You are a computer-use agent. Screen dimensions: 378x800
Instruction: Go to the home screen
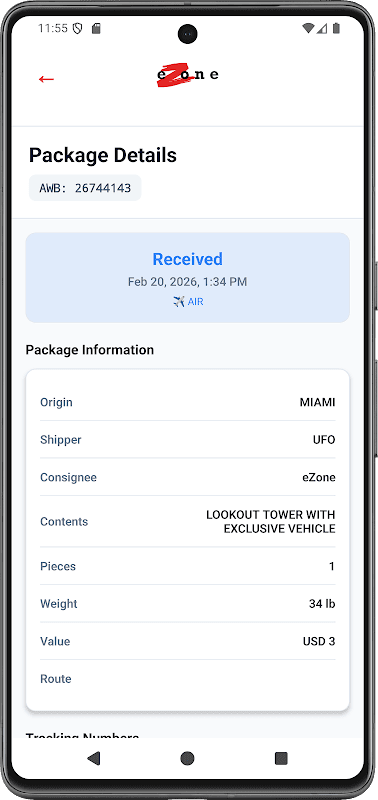coord(187,758)
